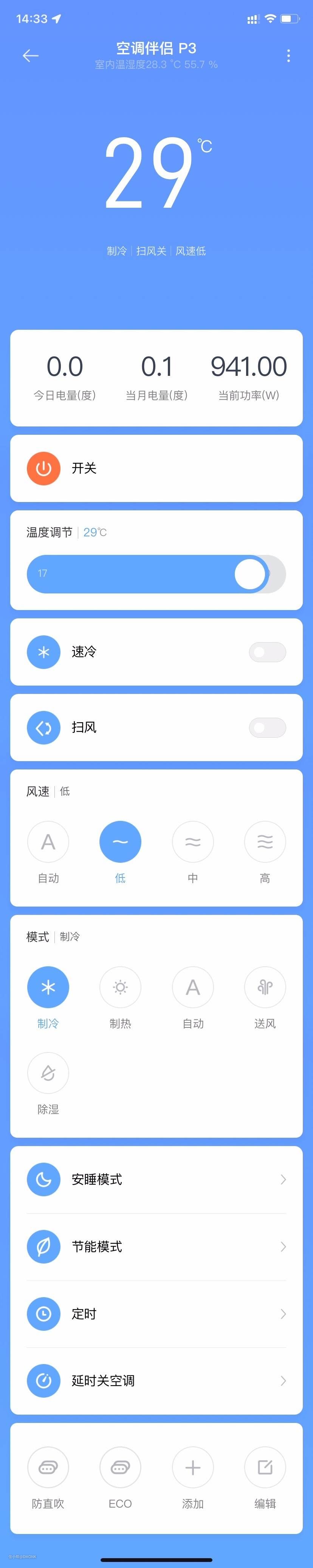Switch mode to 制热 heating
This screenshot has width=313, height=1568.
120,987
